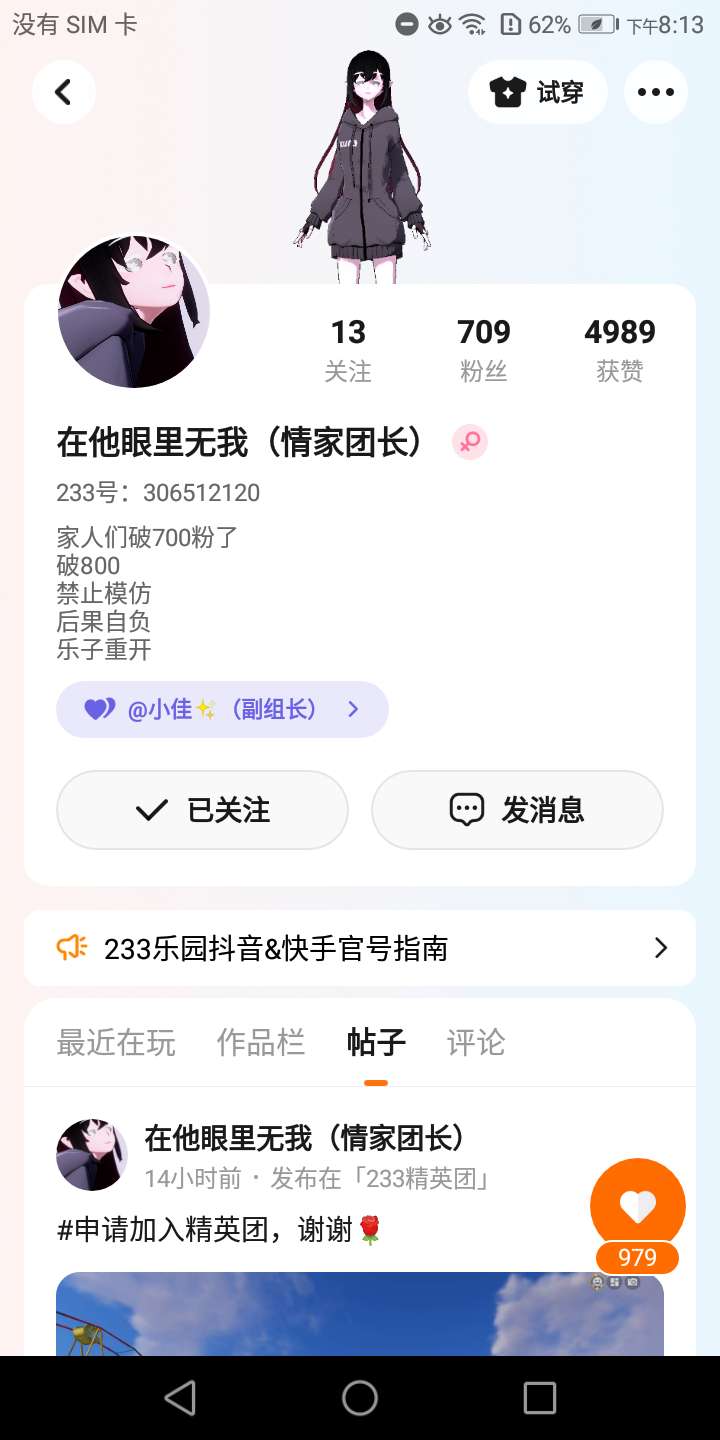The image size is (720, 1440).
Task: Tap the 试穿 outfit try-on button
Action: pos(537,92)
